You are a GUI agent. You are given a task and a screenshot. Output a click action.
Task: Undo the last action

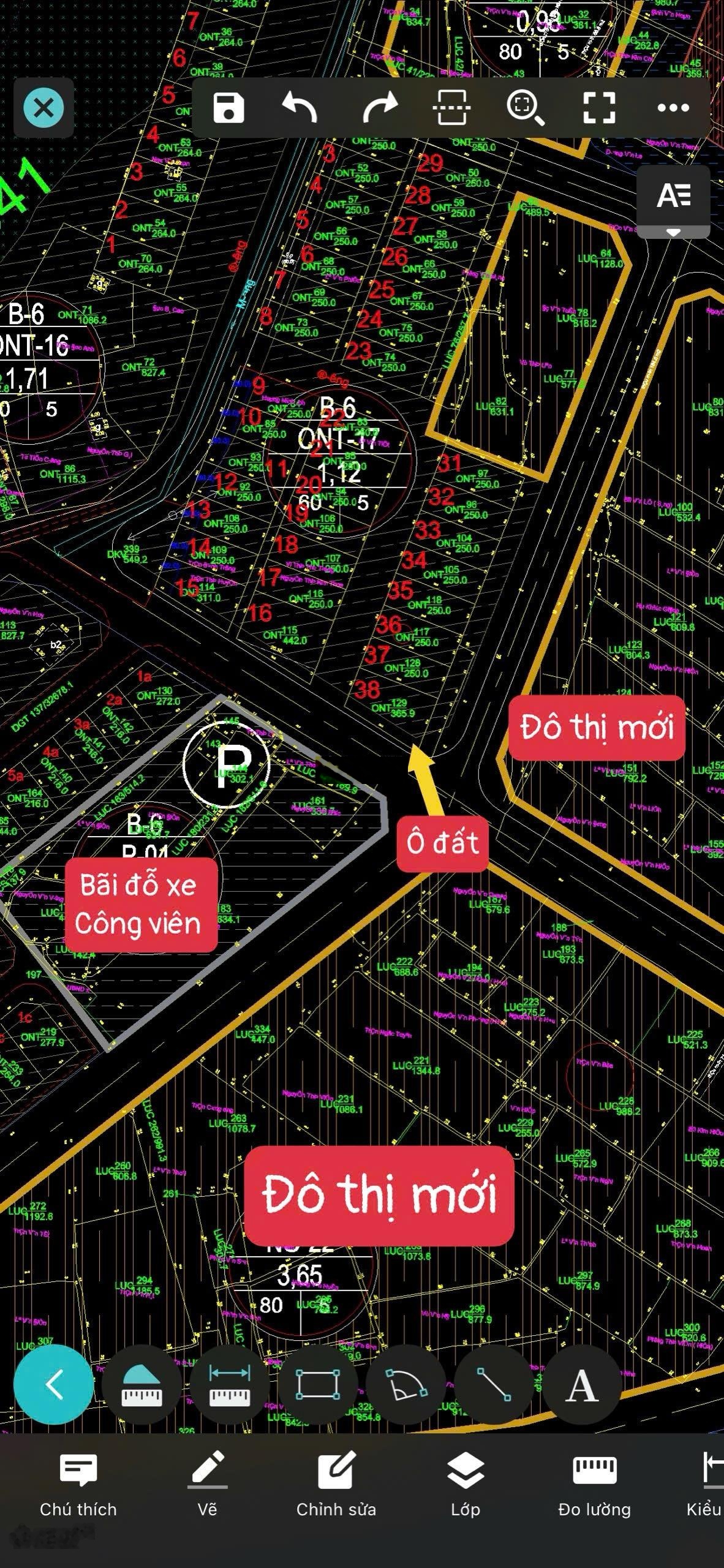pos(300,108)
